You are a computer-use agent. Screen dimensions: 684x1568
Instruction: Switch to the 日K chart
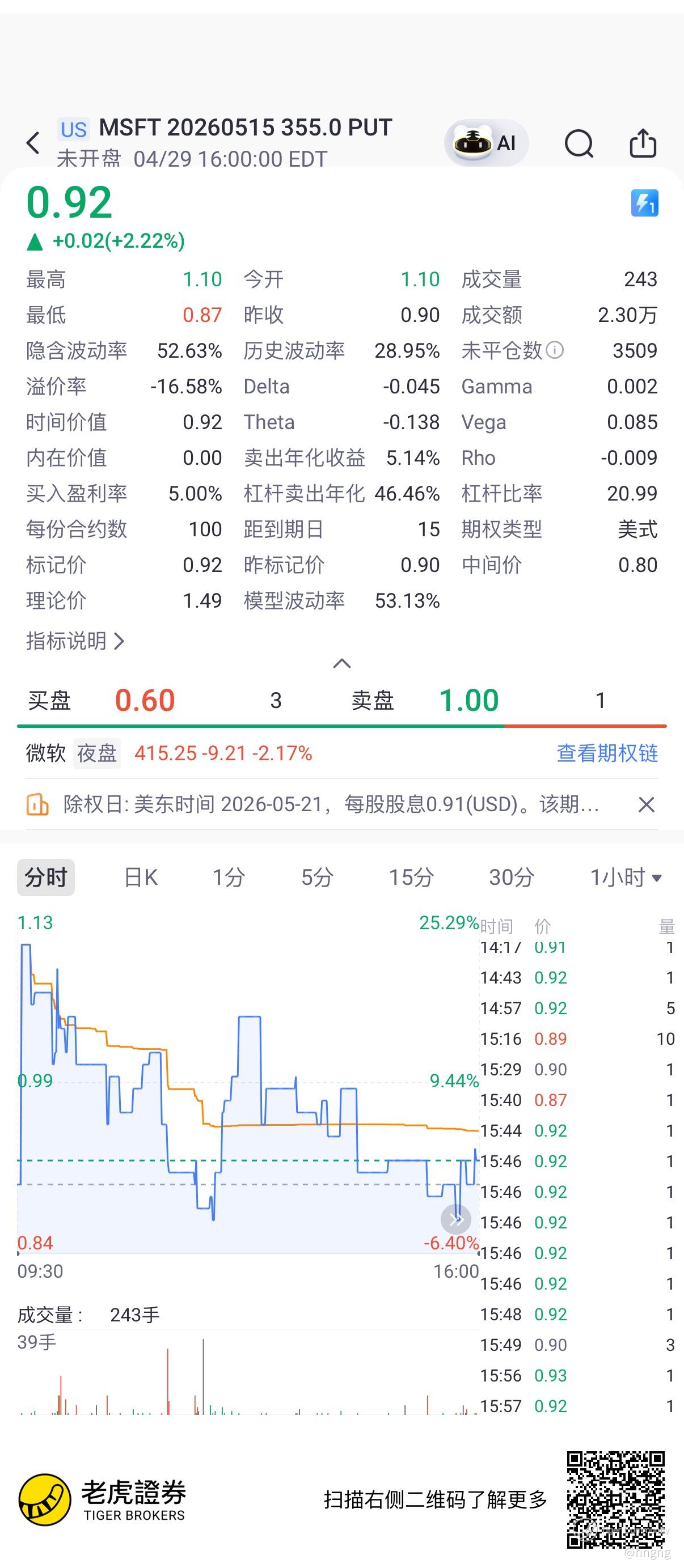coord(141,877)
